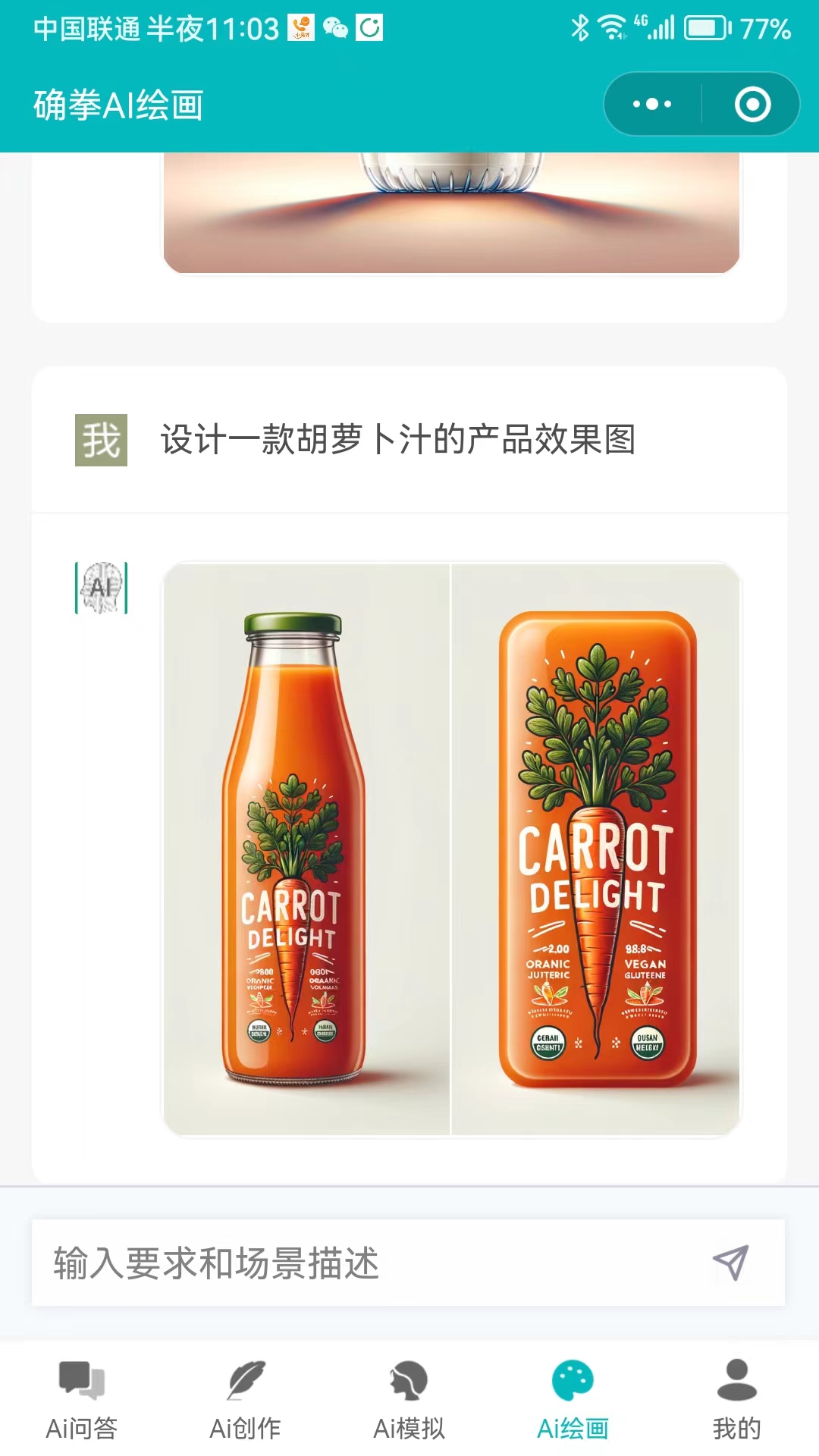
Task: Close the mini program via circle button
Action: coord(752,105)
